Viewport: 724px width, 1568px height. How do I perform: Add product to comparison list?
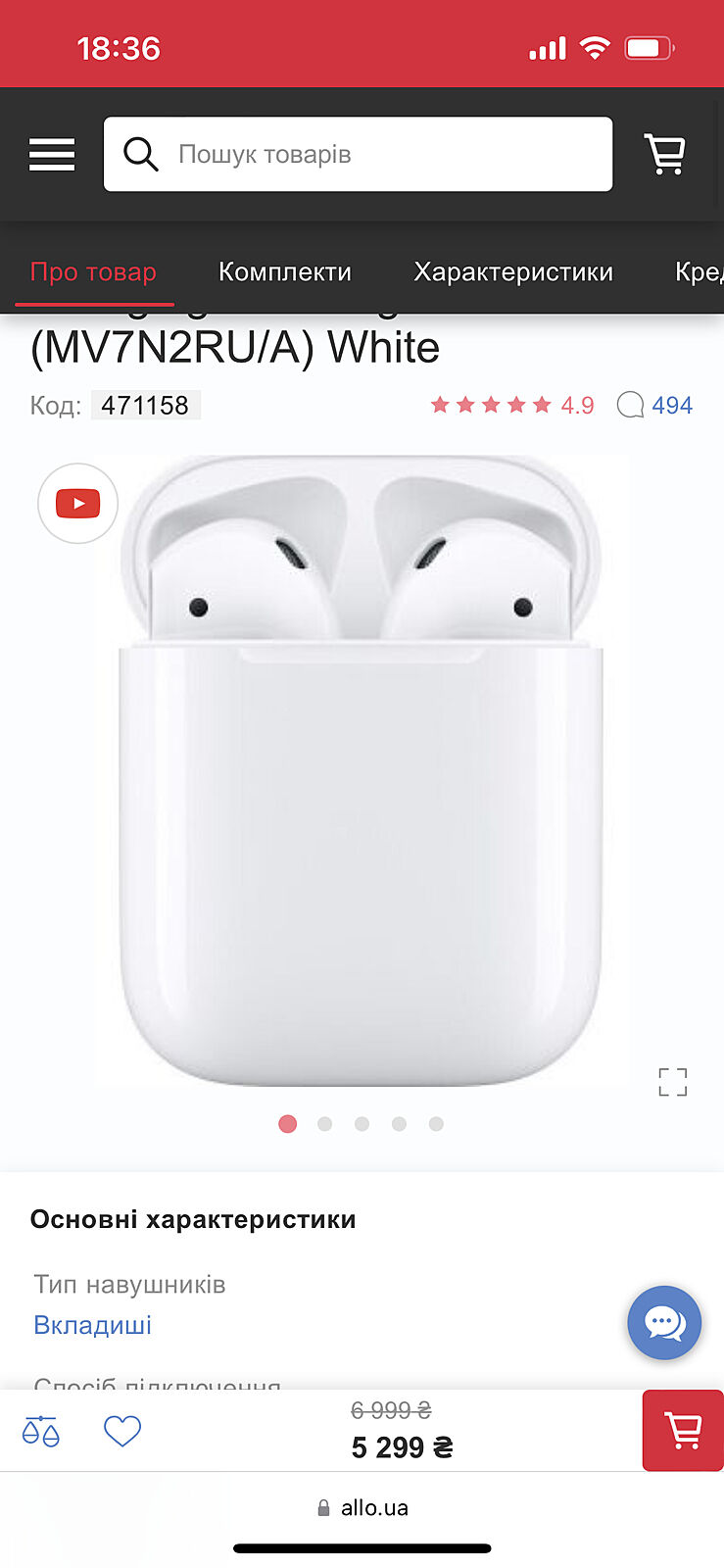(x=41, y=1431)
